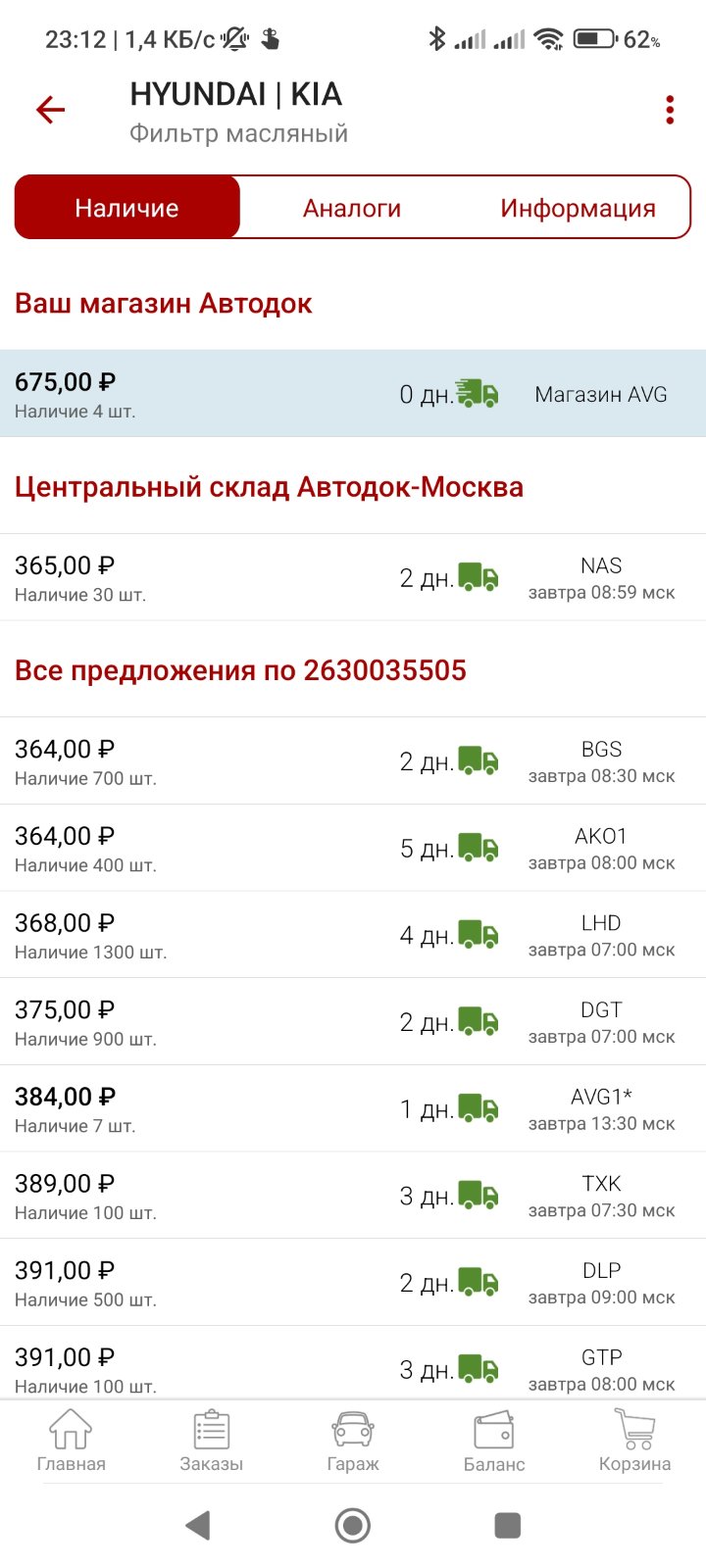Viewport: 706px width, 1568px height.
Task: Go to the Главная home tab
Action: tap(71, 1441)
